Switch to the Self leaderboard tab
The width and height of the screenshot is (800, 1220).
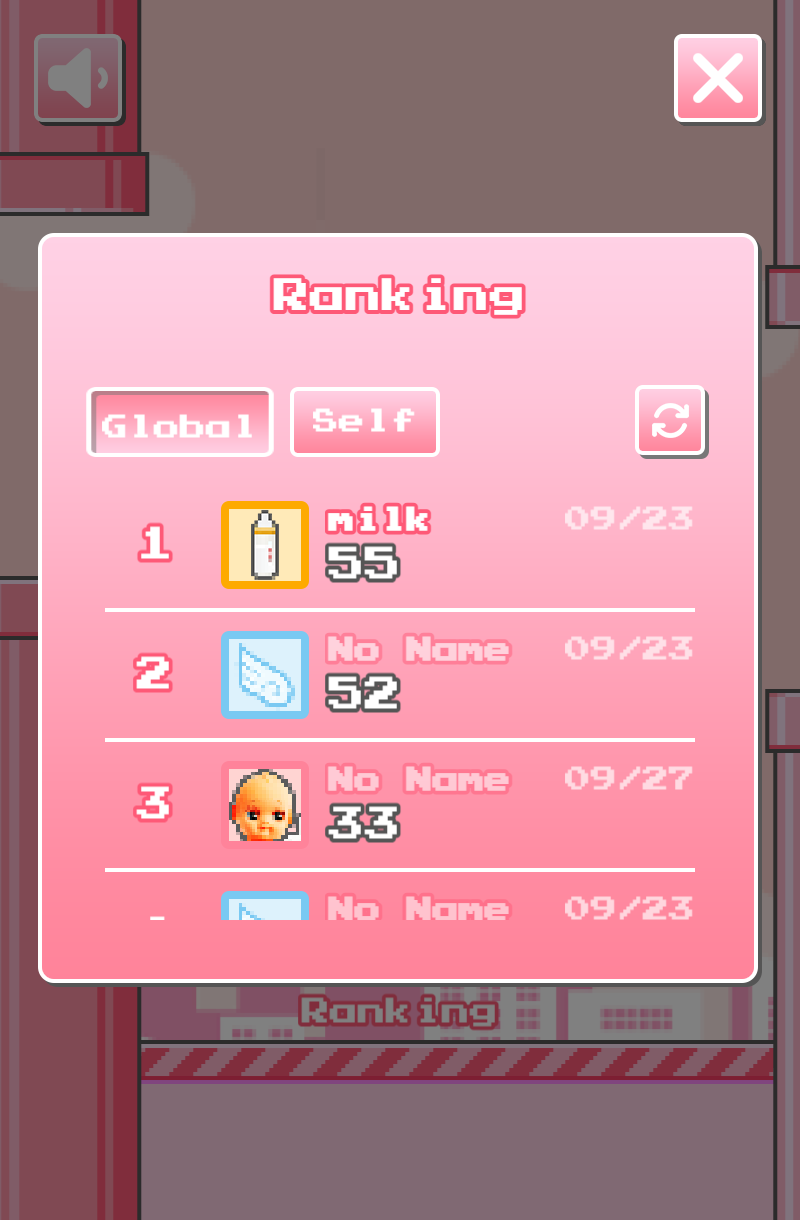point(364,421)
